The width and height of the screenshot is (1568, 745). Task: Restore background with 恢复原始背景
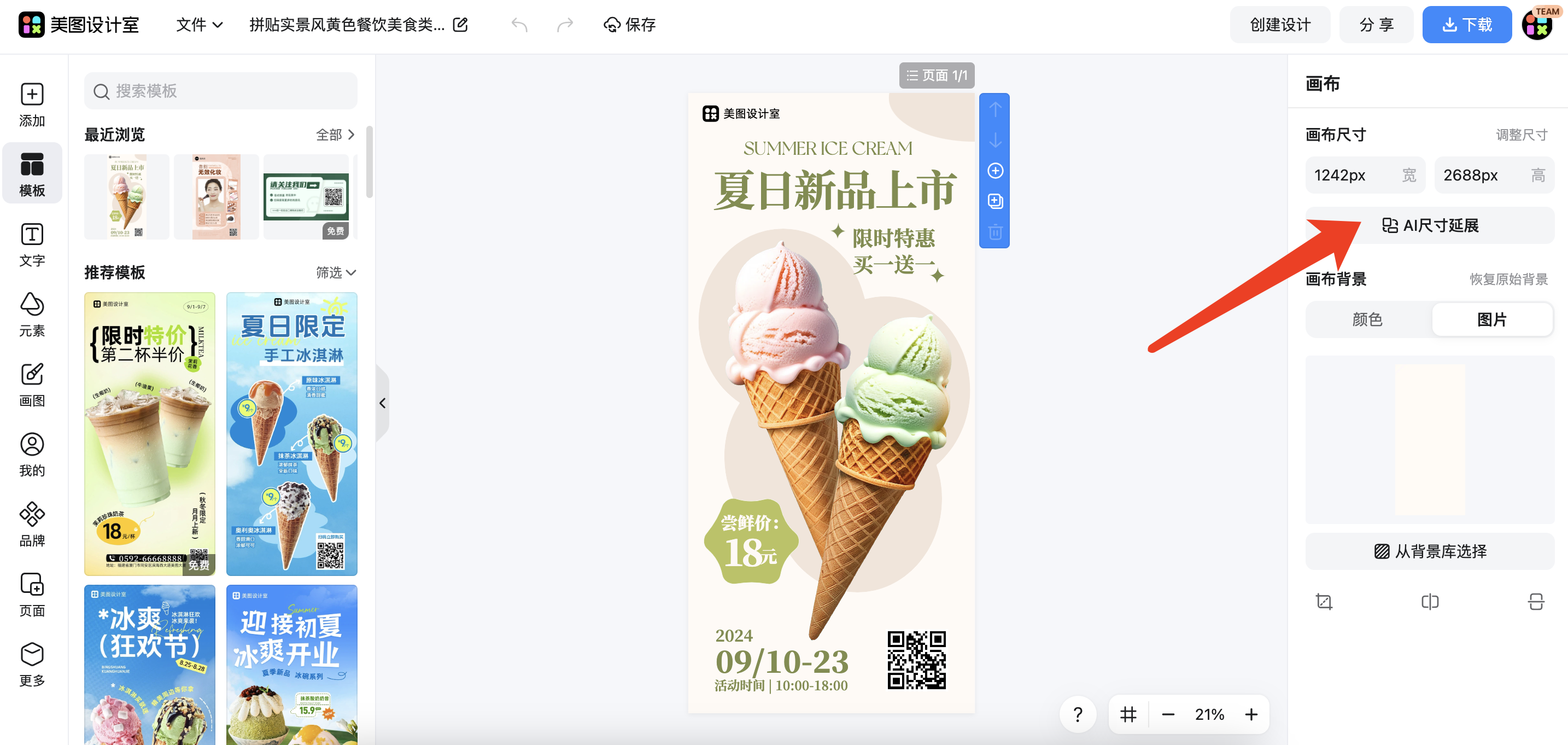pyautogui.click(x=1508, y=280)
